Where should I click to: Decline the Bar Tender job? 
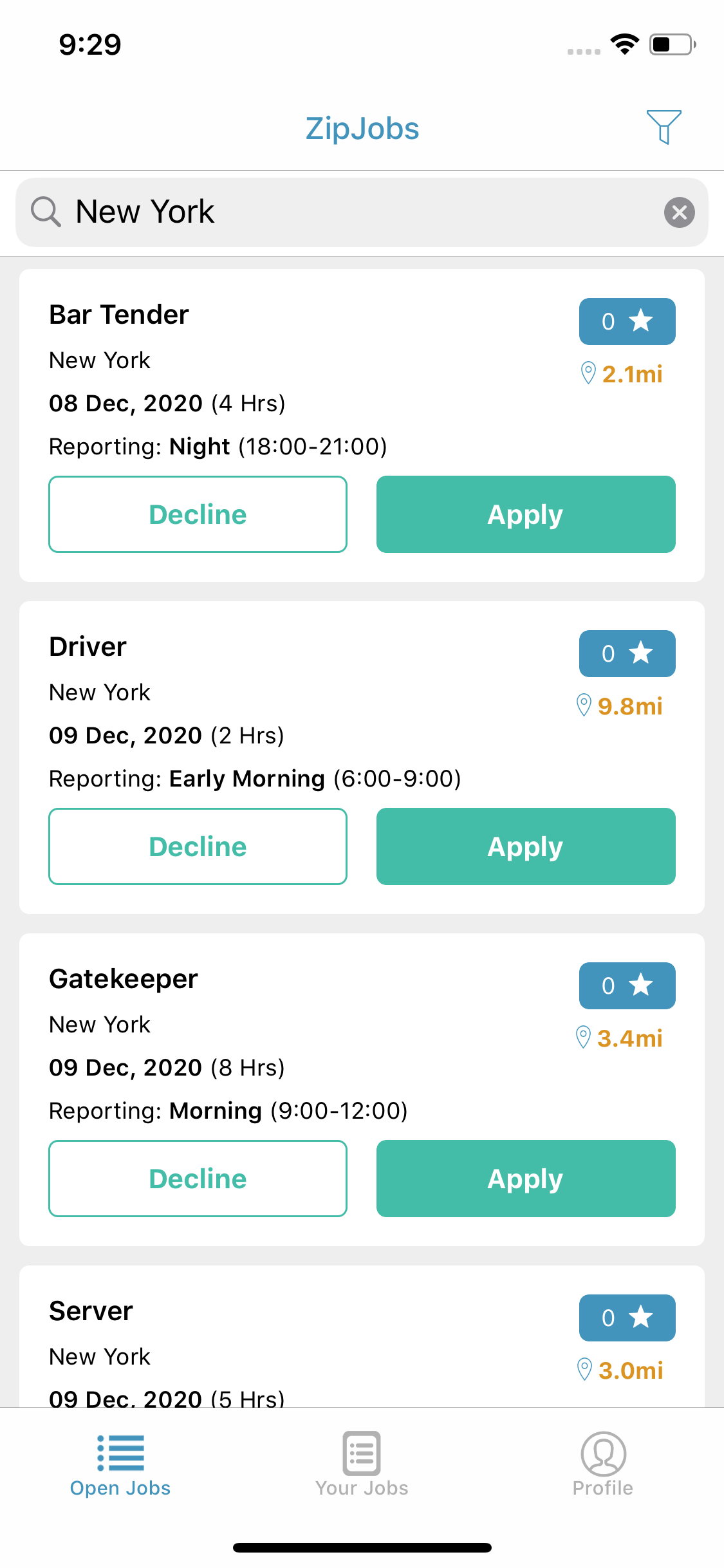pyautogui.click(x=198, y=514)
